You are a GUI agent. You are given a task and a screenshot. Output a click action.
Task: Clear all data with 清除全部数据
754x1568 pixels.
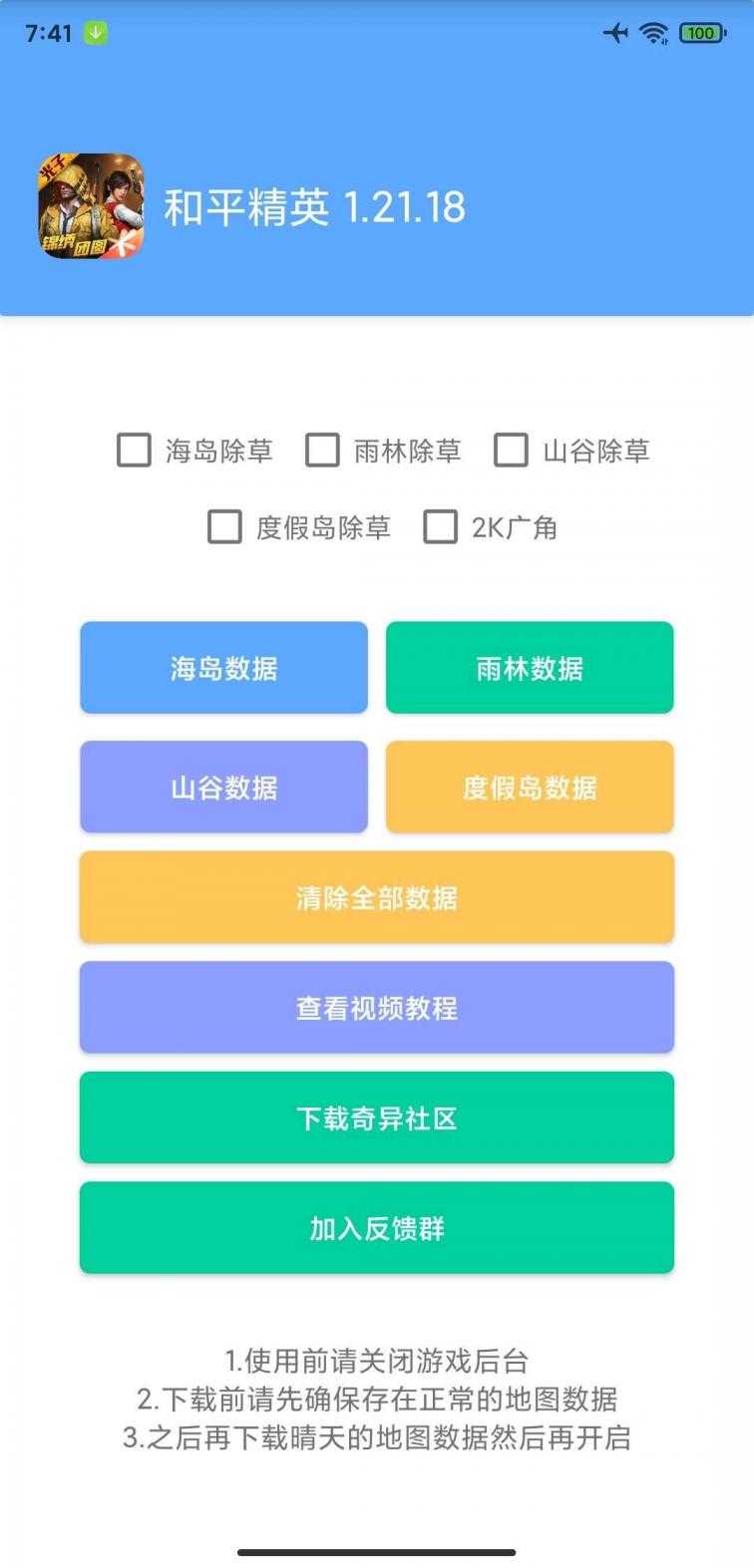point(377,897)
